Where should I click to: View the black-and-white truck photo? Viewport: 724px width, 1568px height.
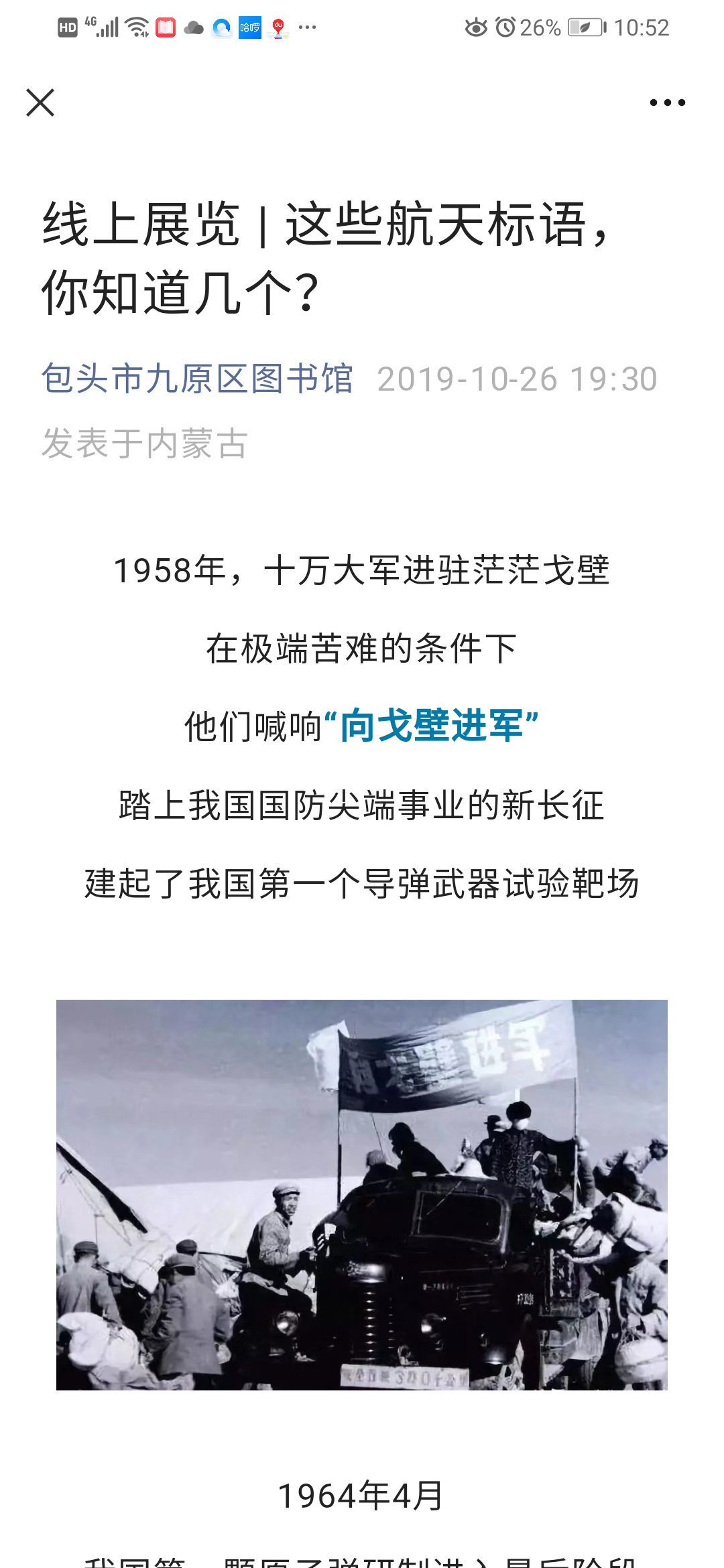point(362,1195)
